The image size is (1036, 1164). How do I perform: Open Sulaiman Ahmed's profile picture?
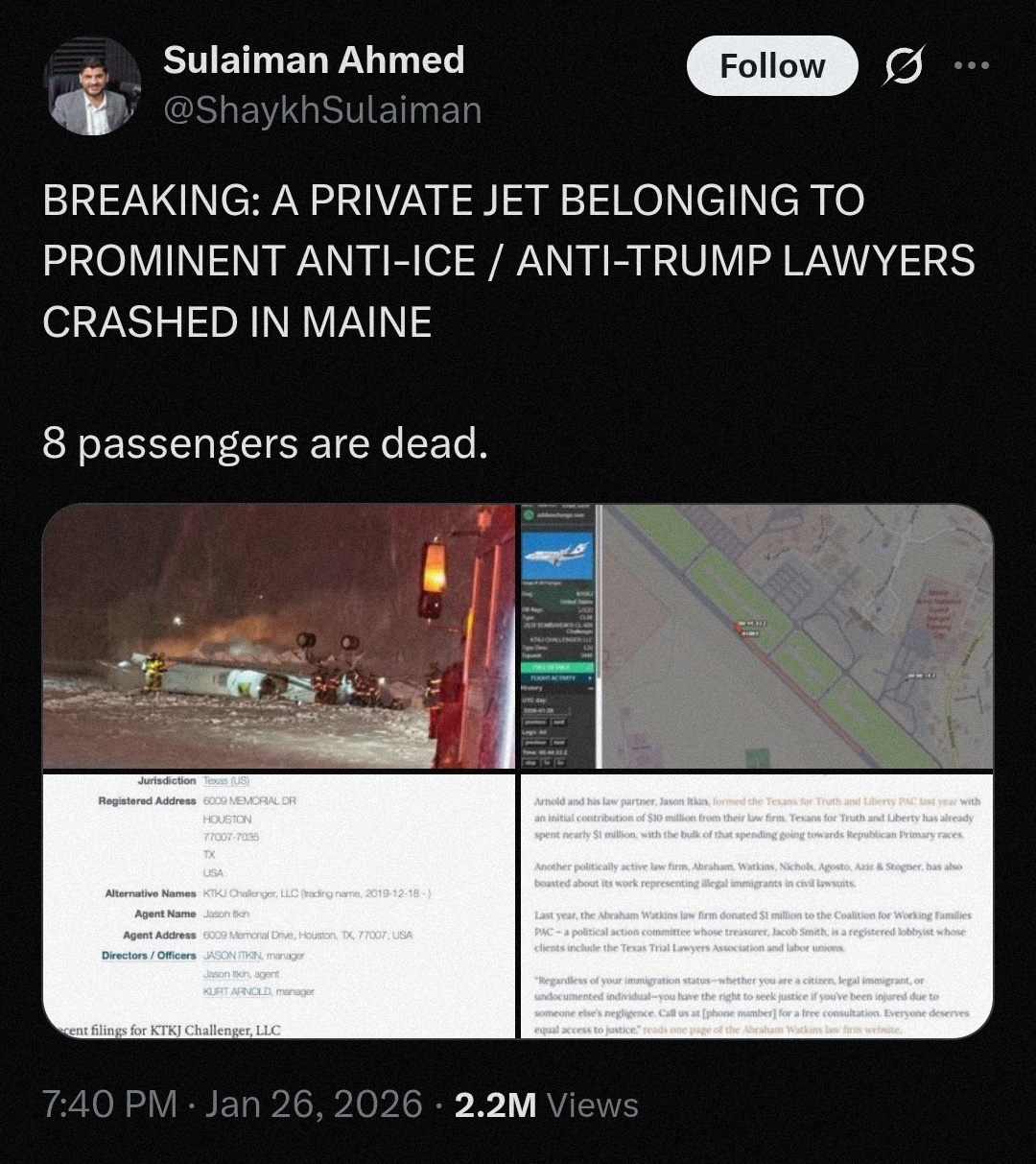pos(92,86)
